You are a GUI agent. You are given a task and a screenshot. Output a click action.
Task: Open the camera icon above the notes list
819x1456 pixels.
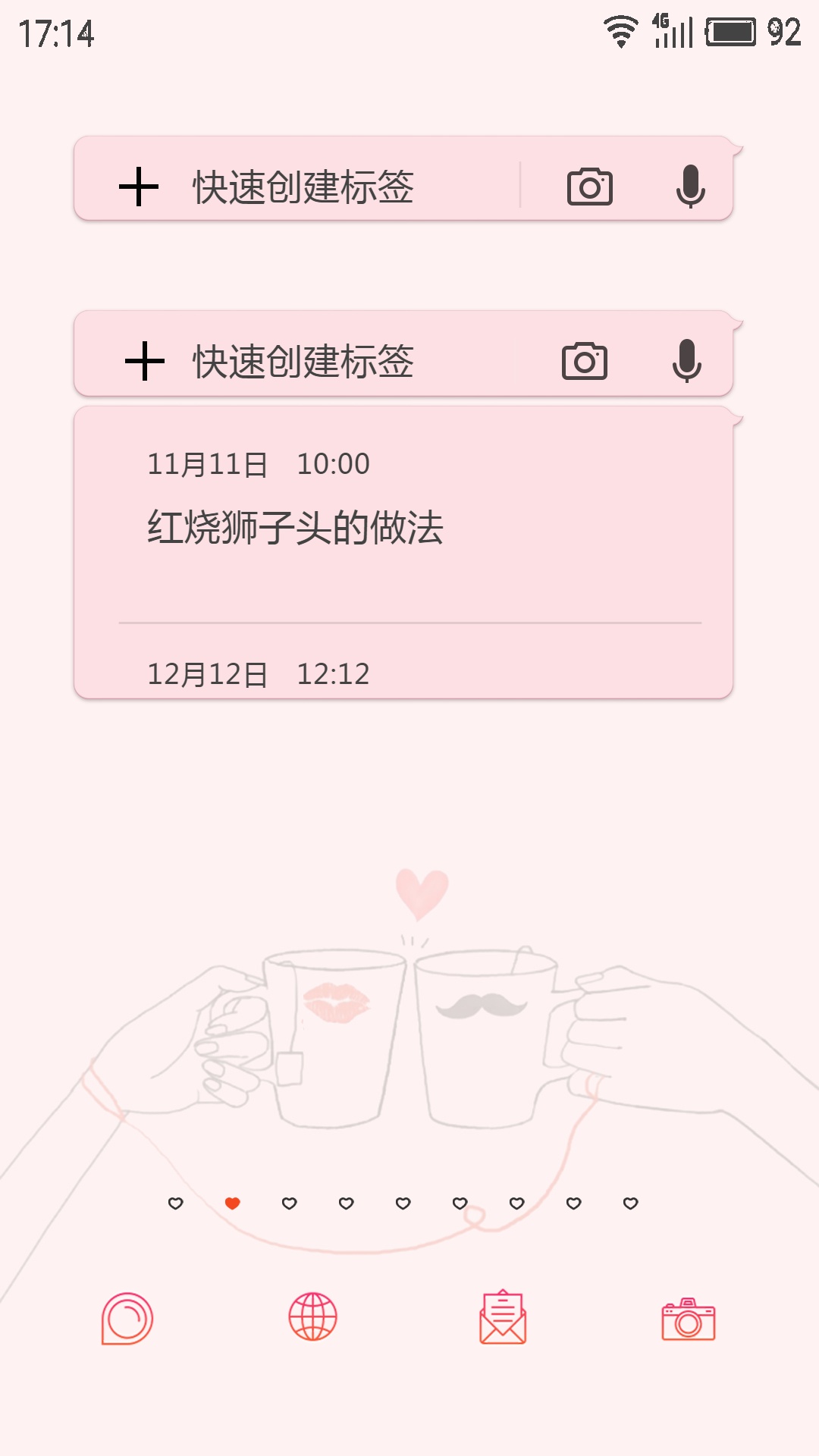(x=585, y=361)
